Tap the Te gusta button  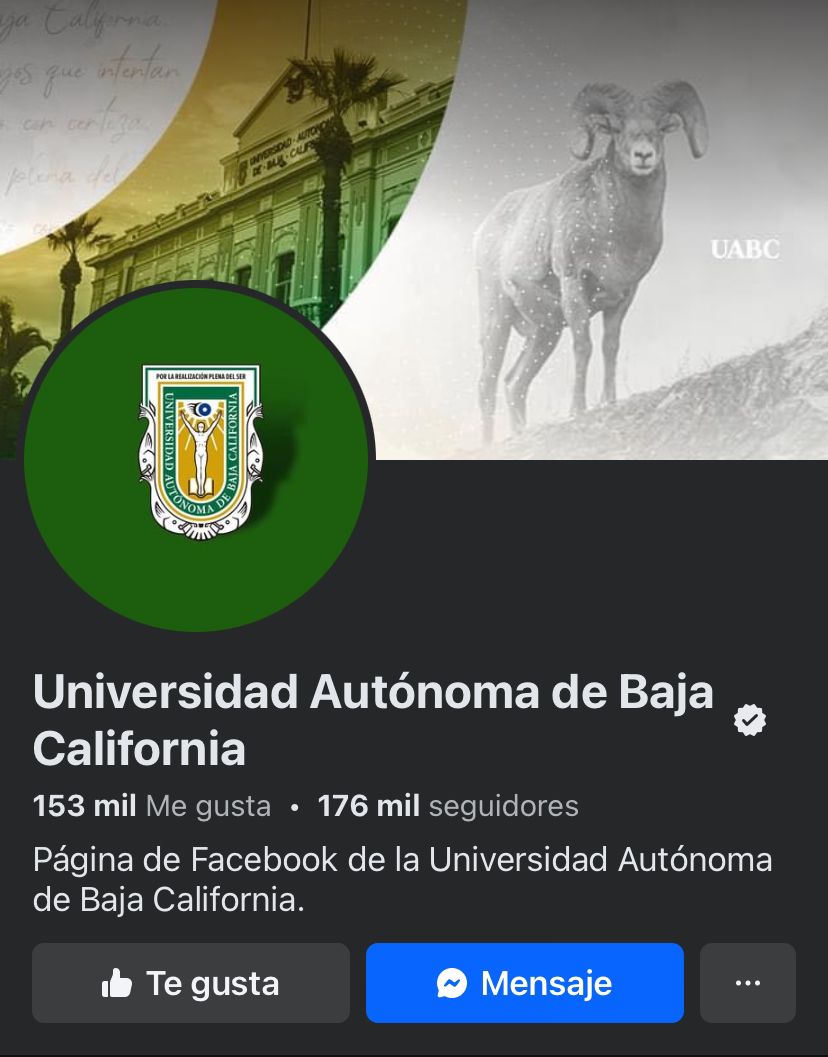point(191,983)
